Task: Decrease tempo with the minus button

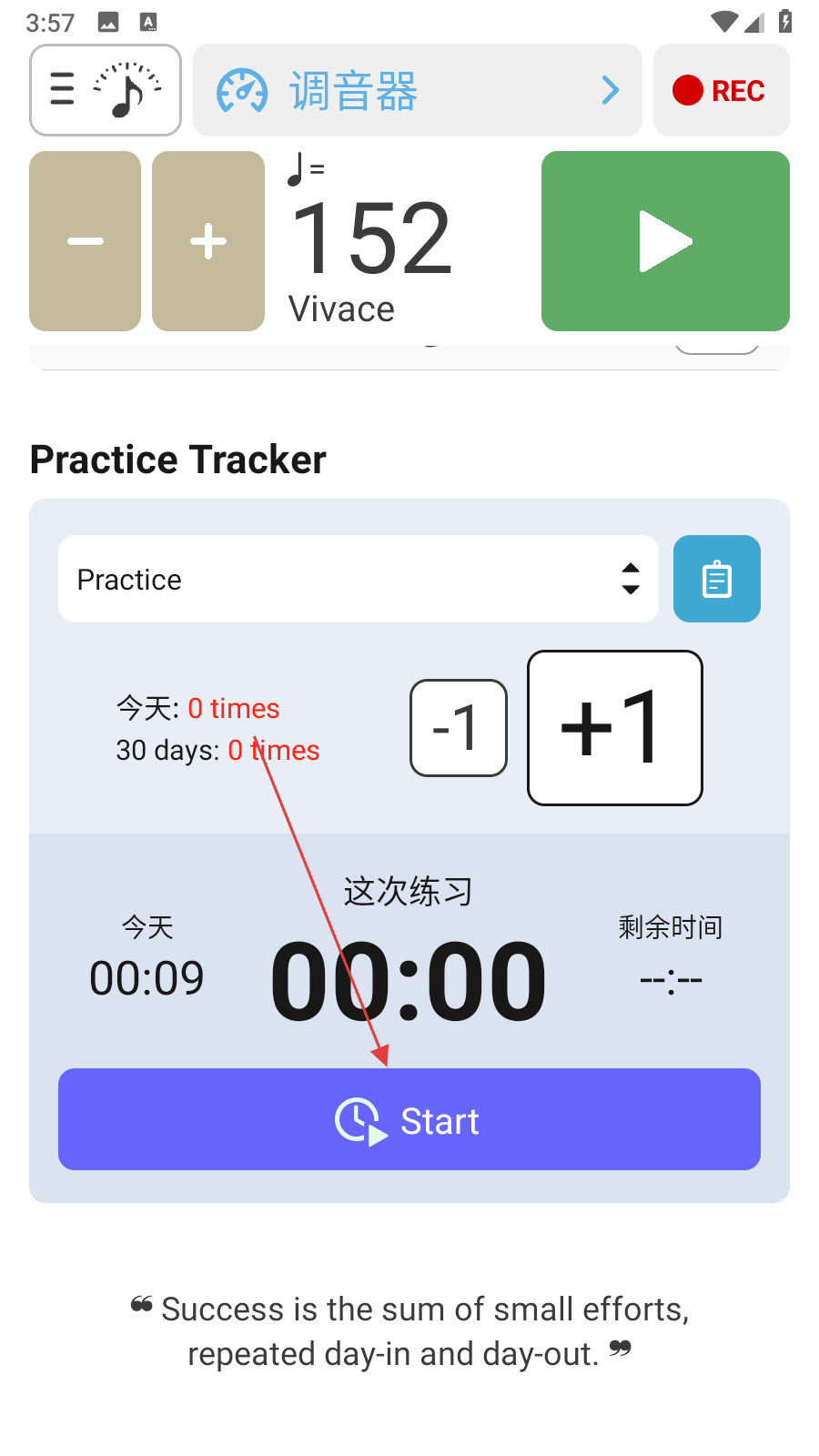Action: (x=86, y=241)
